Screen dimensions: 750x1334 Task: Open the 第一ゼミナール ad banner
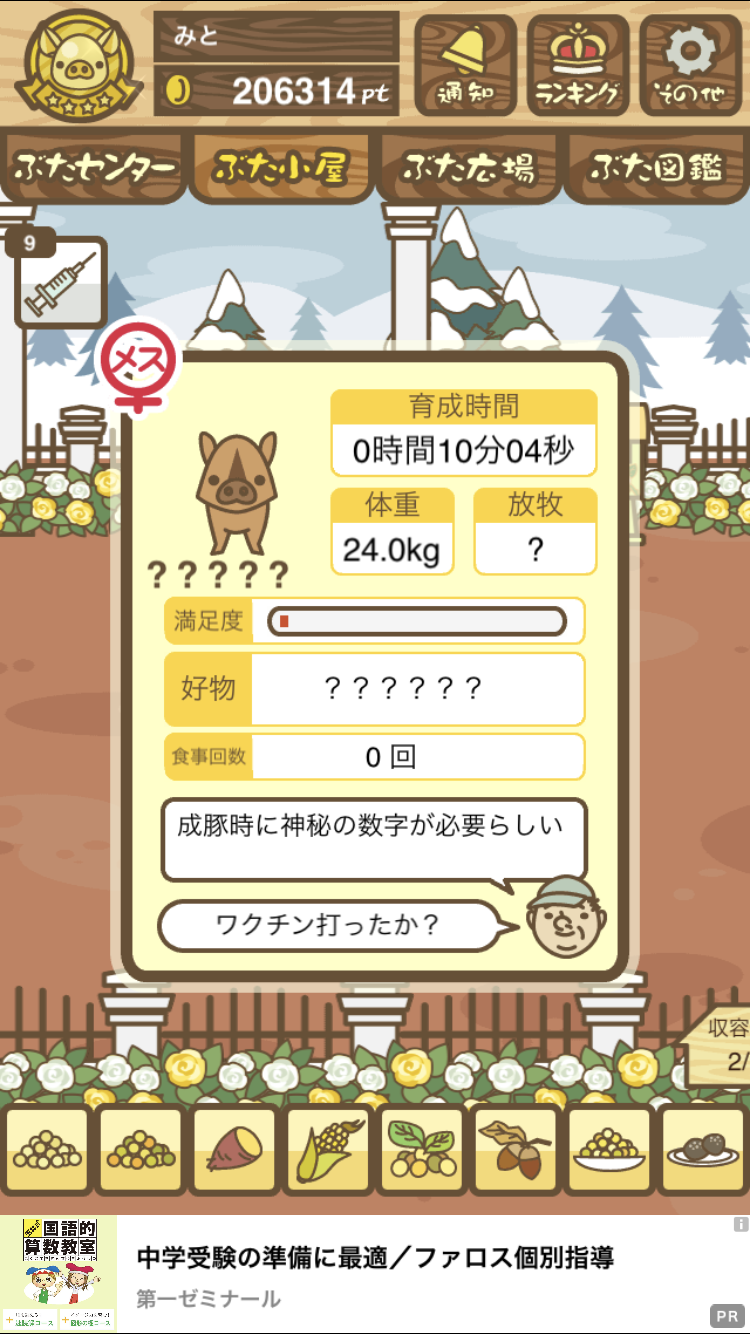tap(375, 1275)
